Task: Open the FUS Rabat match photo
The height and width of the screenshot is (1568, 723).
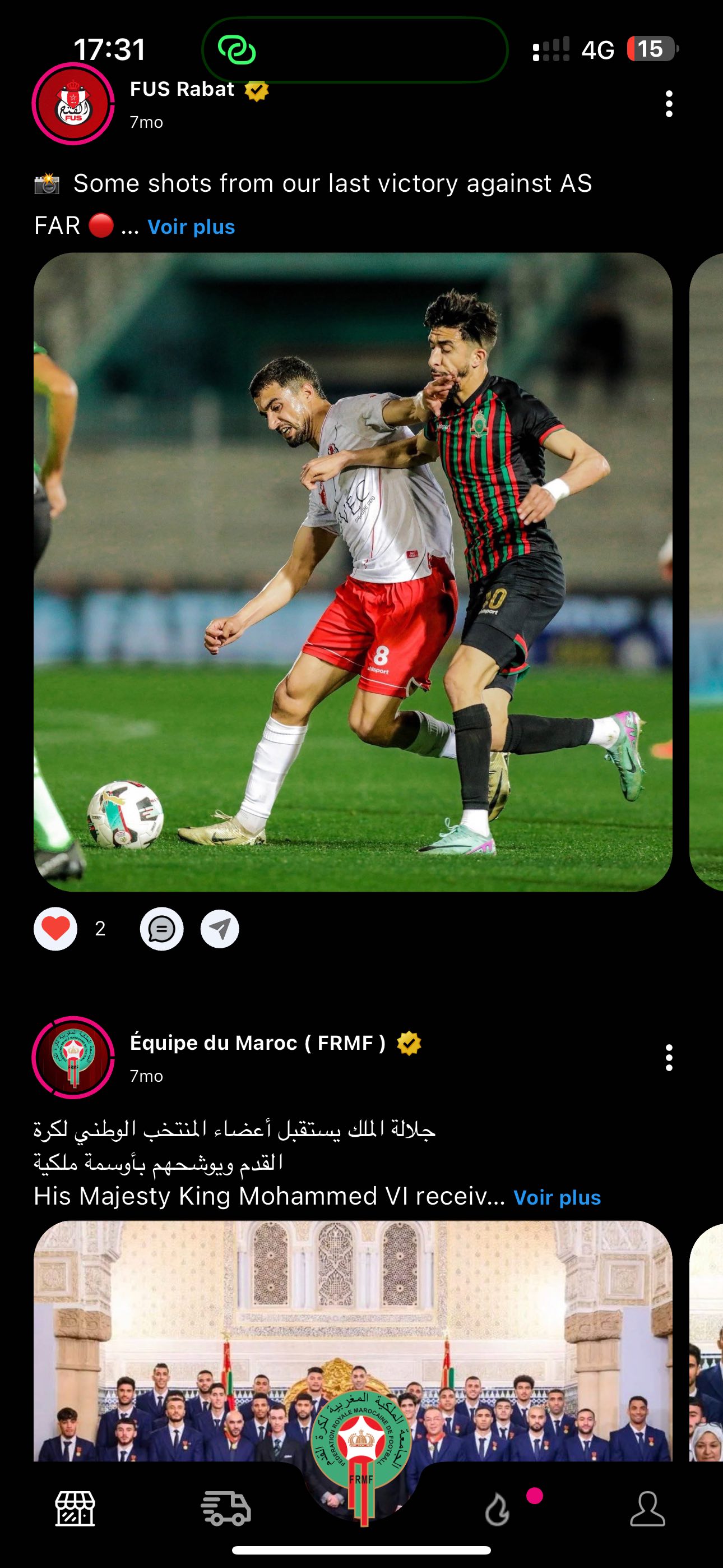Action: pyautogui.click(x=353, y=572)
